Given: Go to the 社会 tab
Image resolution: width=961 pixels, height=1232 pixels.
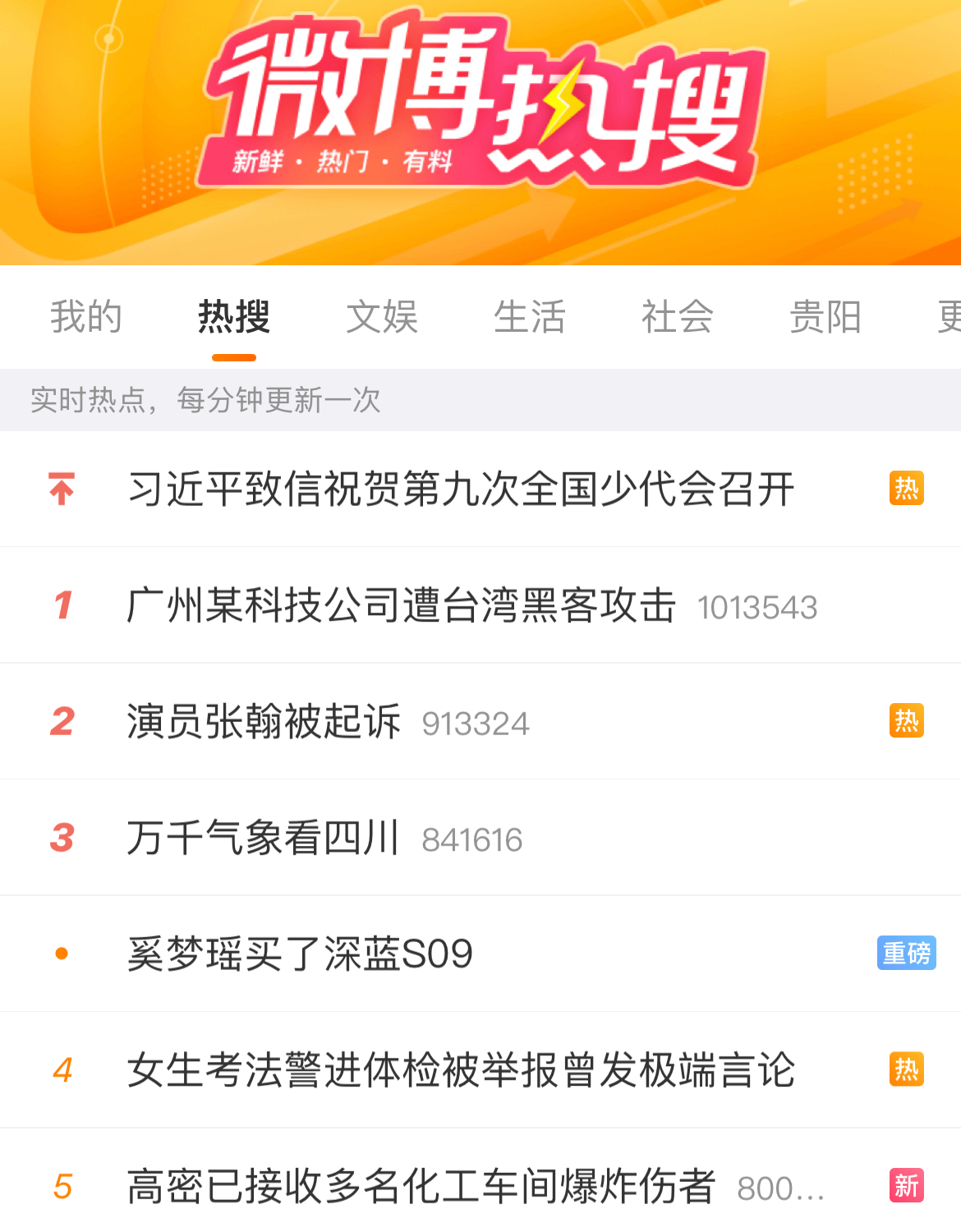Looking at the screenshot, I should [678, 317].
